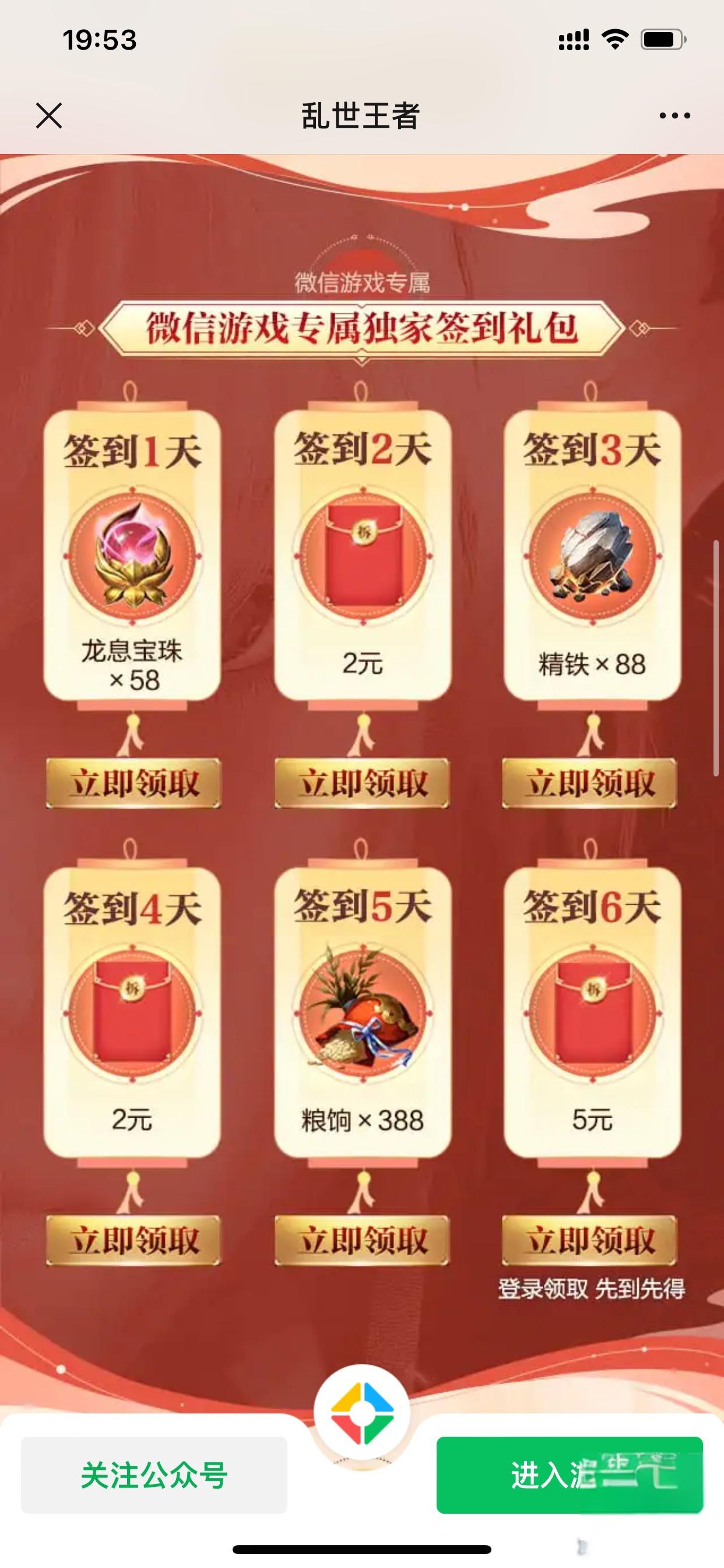Open the colorful game center icon

click(x=362, y=1412)
